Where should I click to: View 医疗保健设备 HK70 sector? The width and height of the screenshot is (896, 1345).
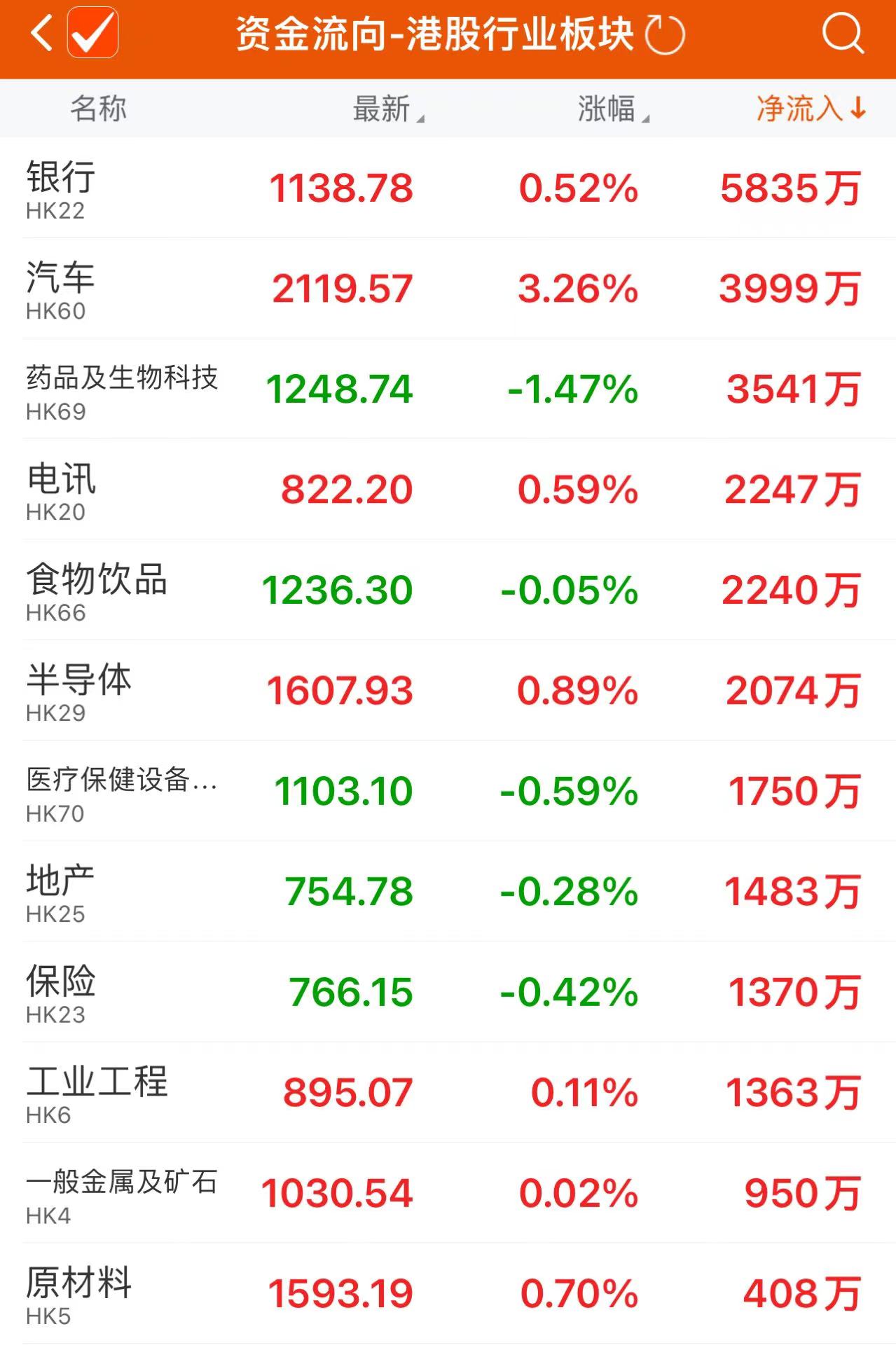coord(448,791)
